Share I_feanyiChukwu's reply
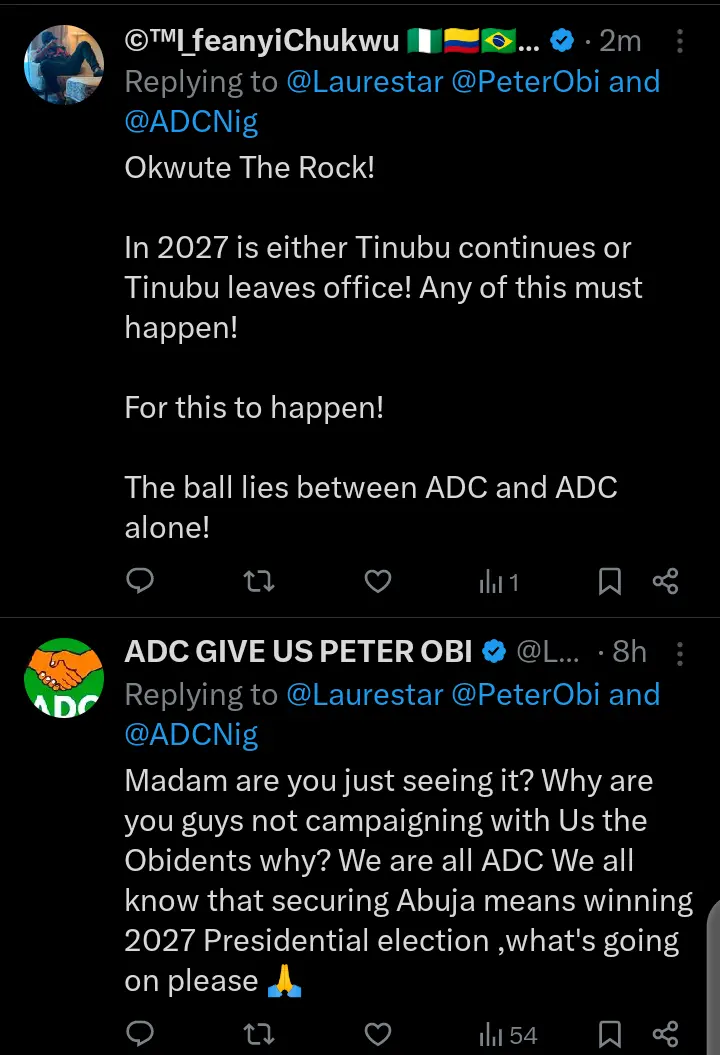The image size is (720, 1055). [x=665, y=581]
